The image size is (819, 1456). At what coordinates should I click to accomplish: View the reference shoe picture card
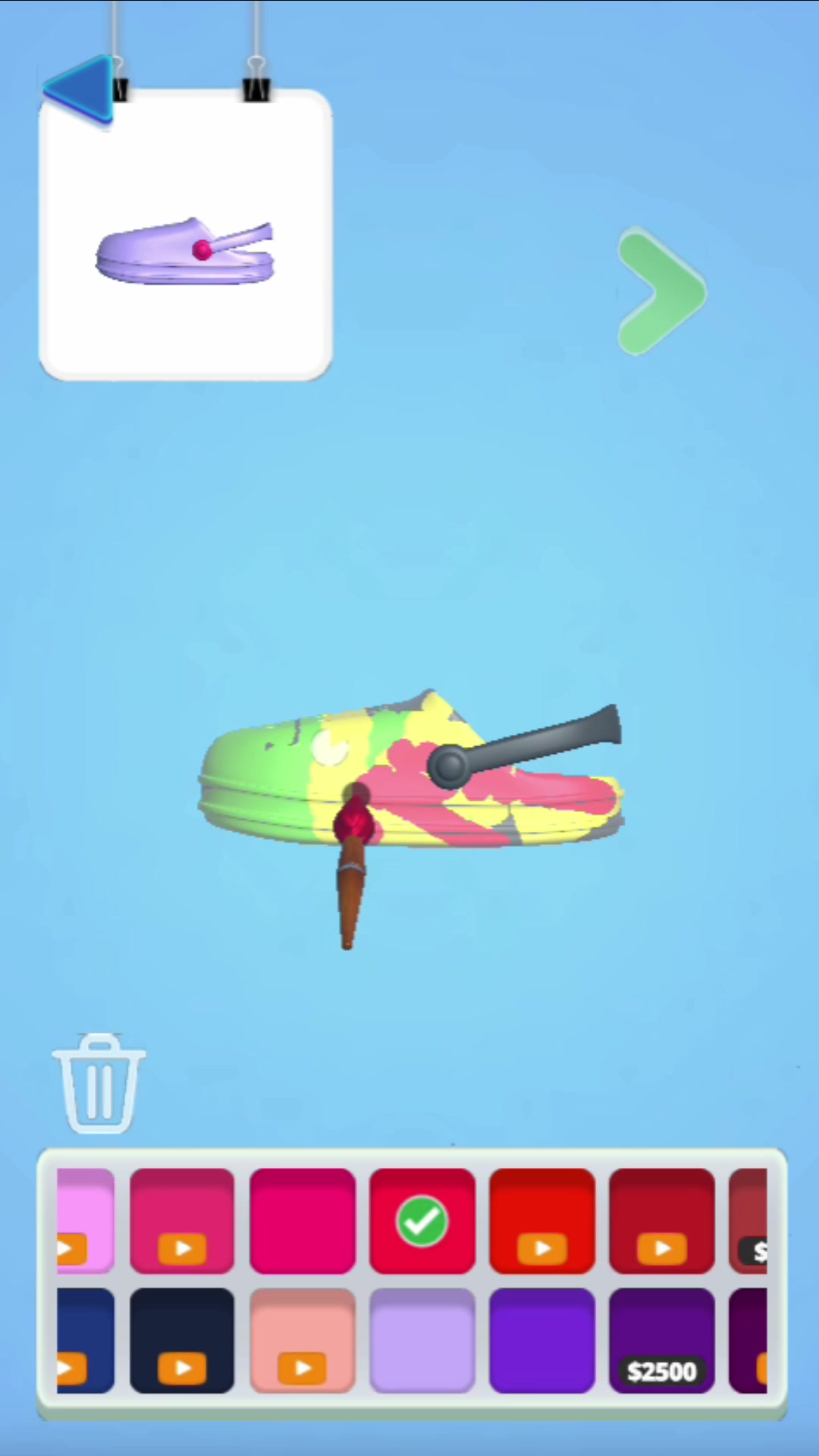point(186,235)
